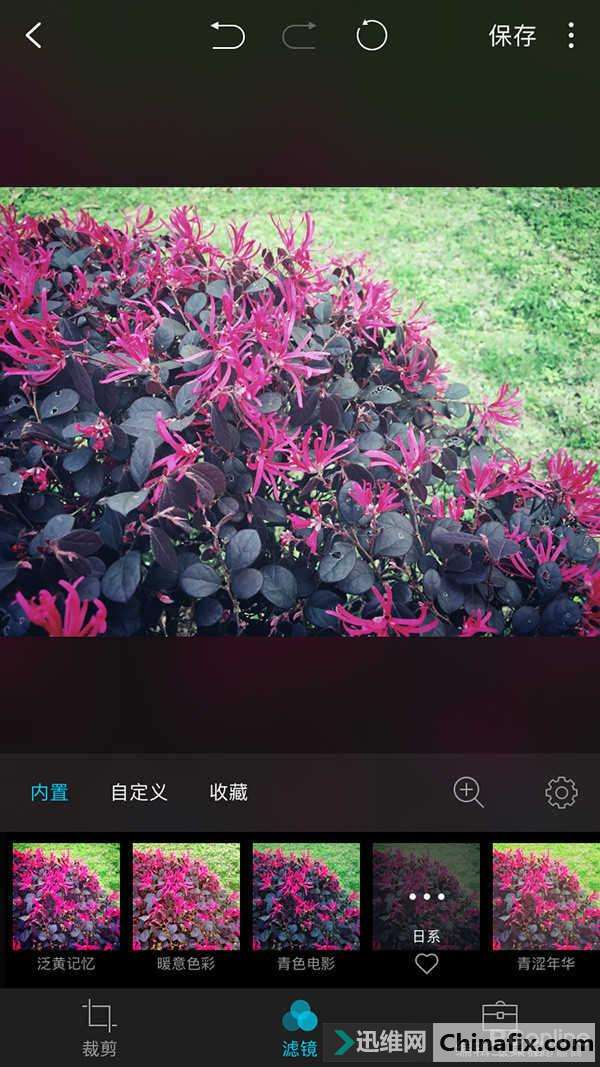This screenshot has height=1067, width=600.
Task: Save the edited photo with 保存
Action: click(512, 35)
